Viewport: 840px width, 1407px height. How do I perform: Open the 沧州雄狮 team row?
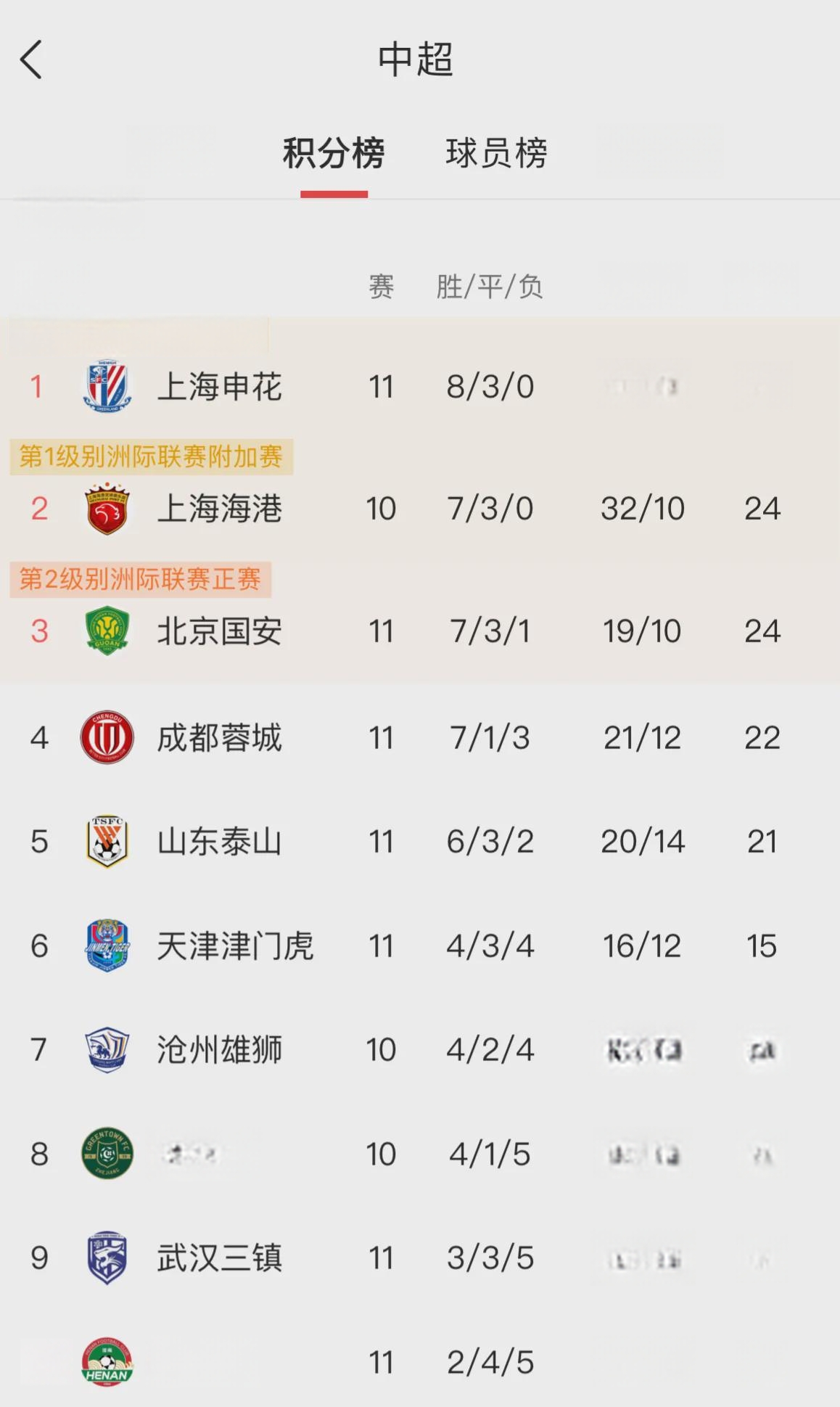click(220, 1050)
